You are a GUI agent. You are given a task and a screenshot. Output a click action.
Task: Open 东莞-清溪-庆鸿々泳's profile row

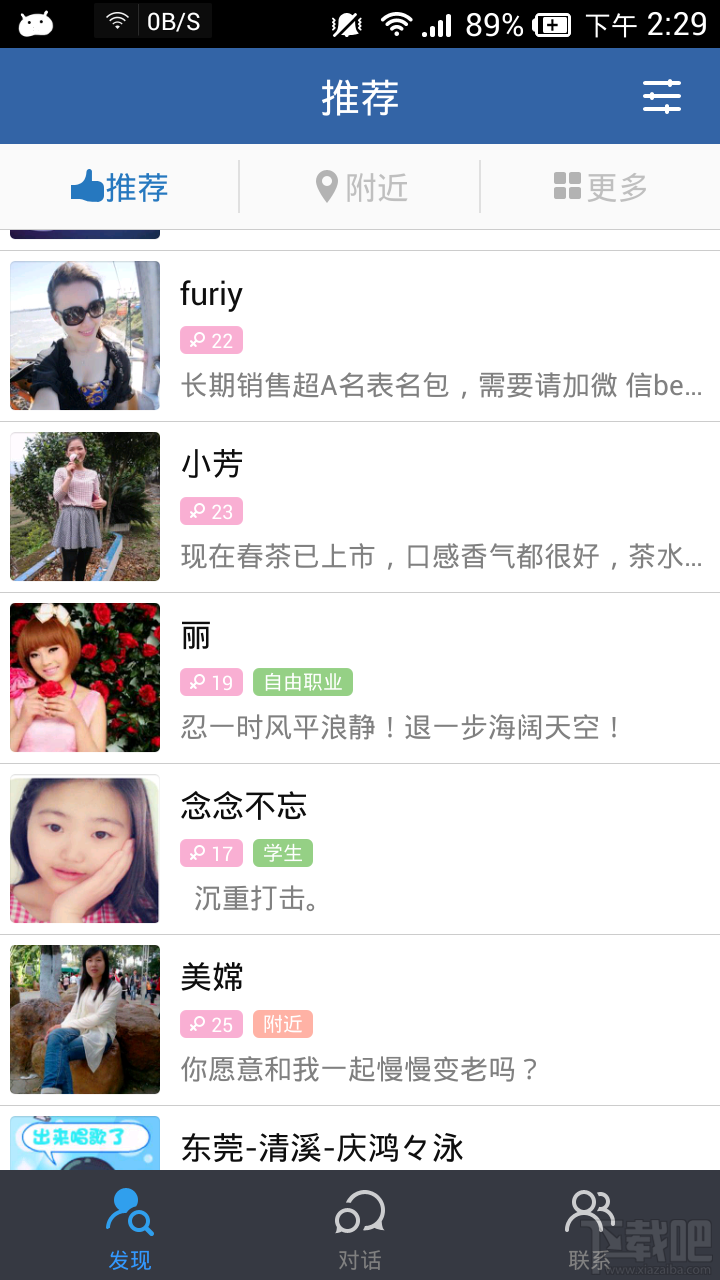point(360,1139)
